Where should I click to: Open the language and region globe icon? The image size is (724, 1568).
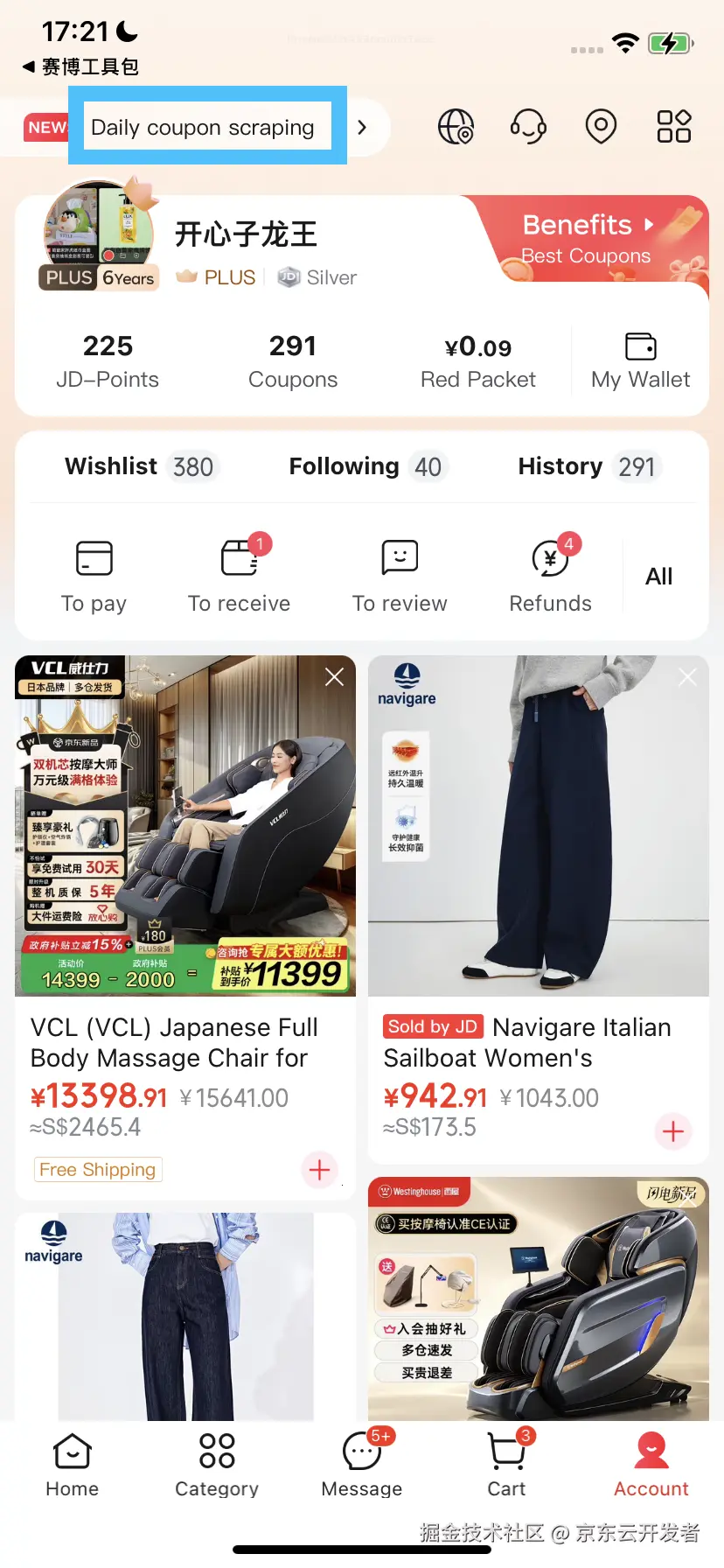[456, 127]
